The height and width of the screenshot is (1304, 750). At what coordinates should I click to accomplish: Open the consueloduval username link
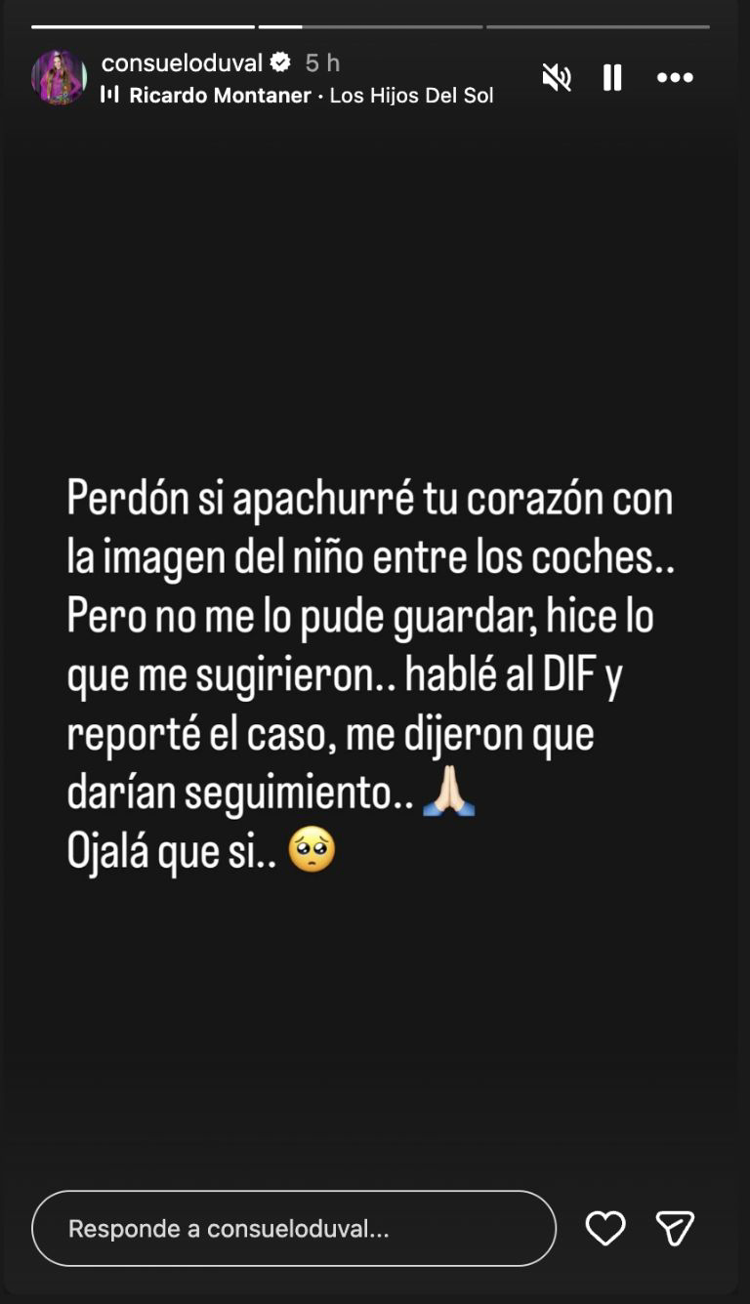pos(182,63)
